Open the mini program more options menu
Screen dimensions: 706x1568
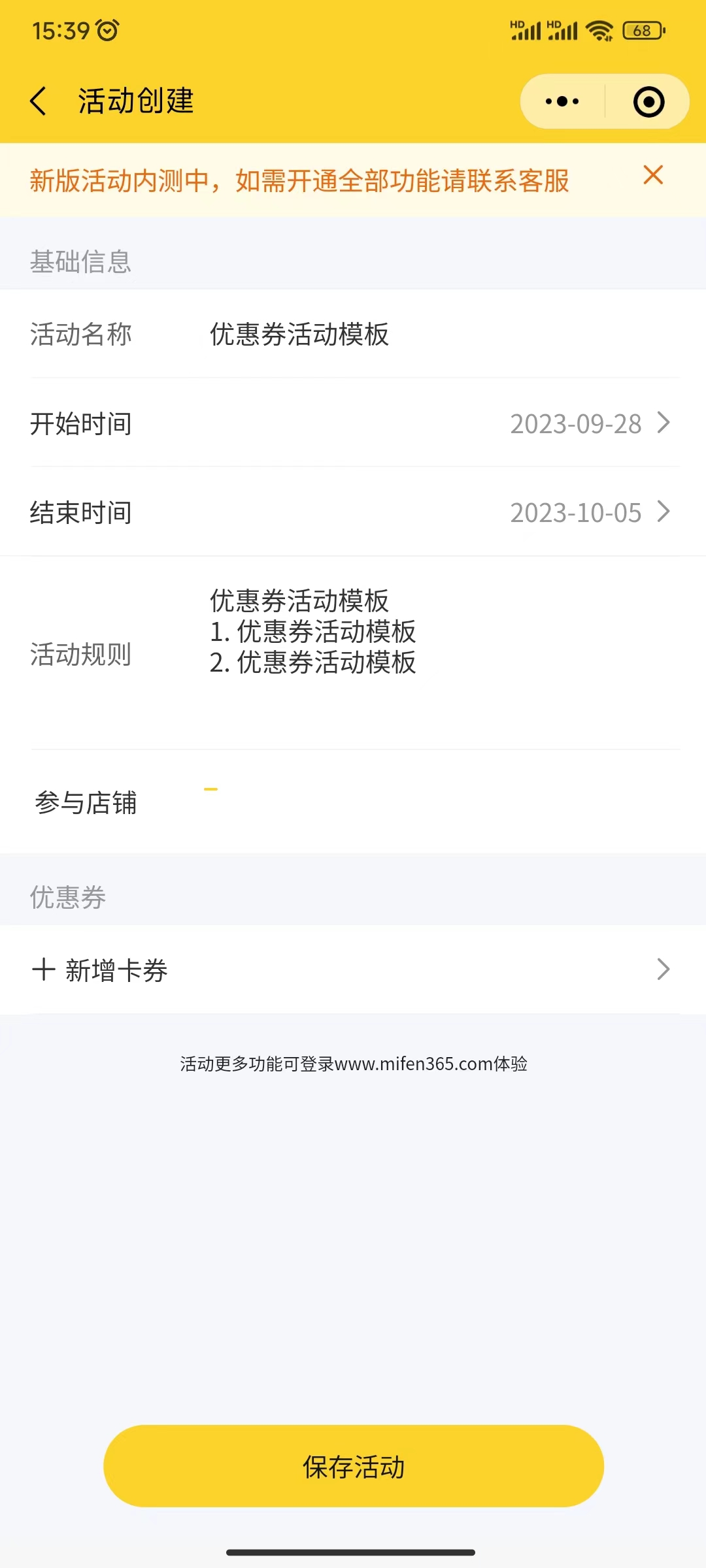click(x=562, y=101)
